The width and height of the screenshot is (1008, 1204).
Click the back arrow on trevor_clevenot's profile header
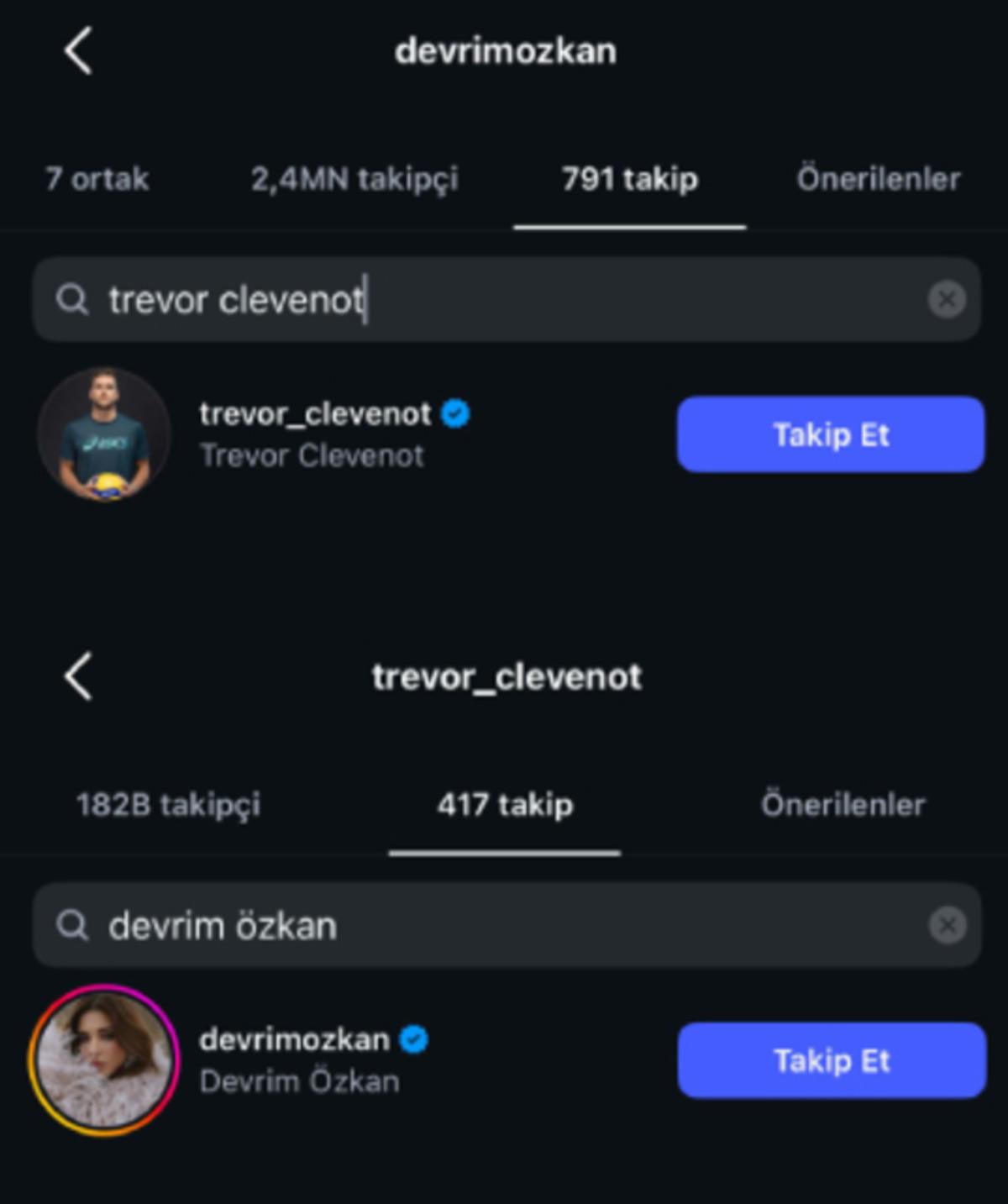click(78, 677)
